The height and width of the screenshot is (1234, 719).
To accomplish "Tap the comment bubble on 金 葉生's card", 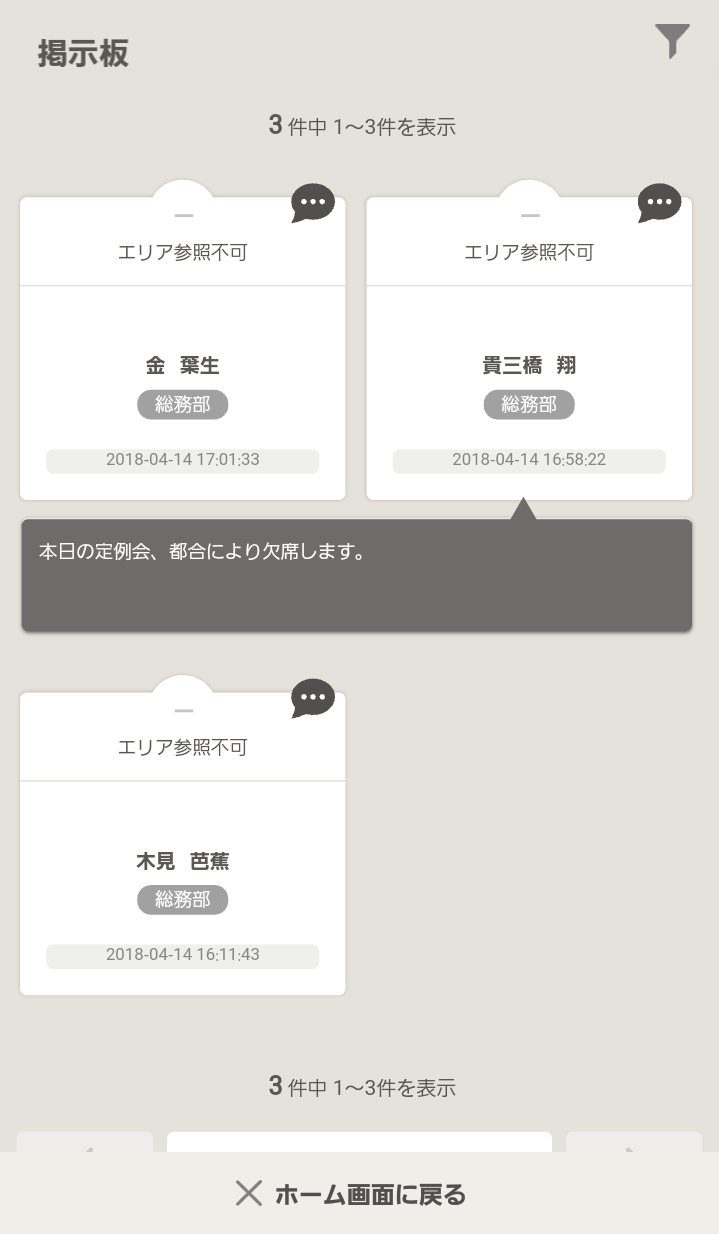I will 313,203.
